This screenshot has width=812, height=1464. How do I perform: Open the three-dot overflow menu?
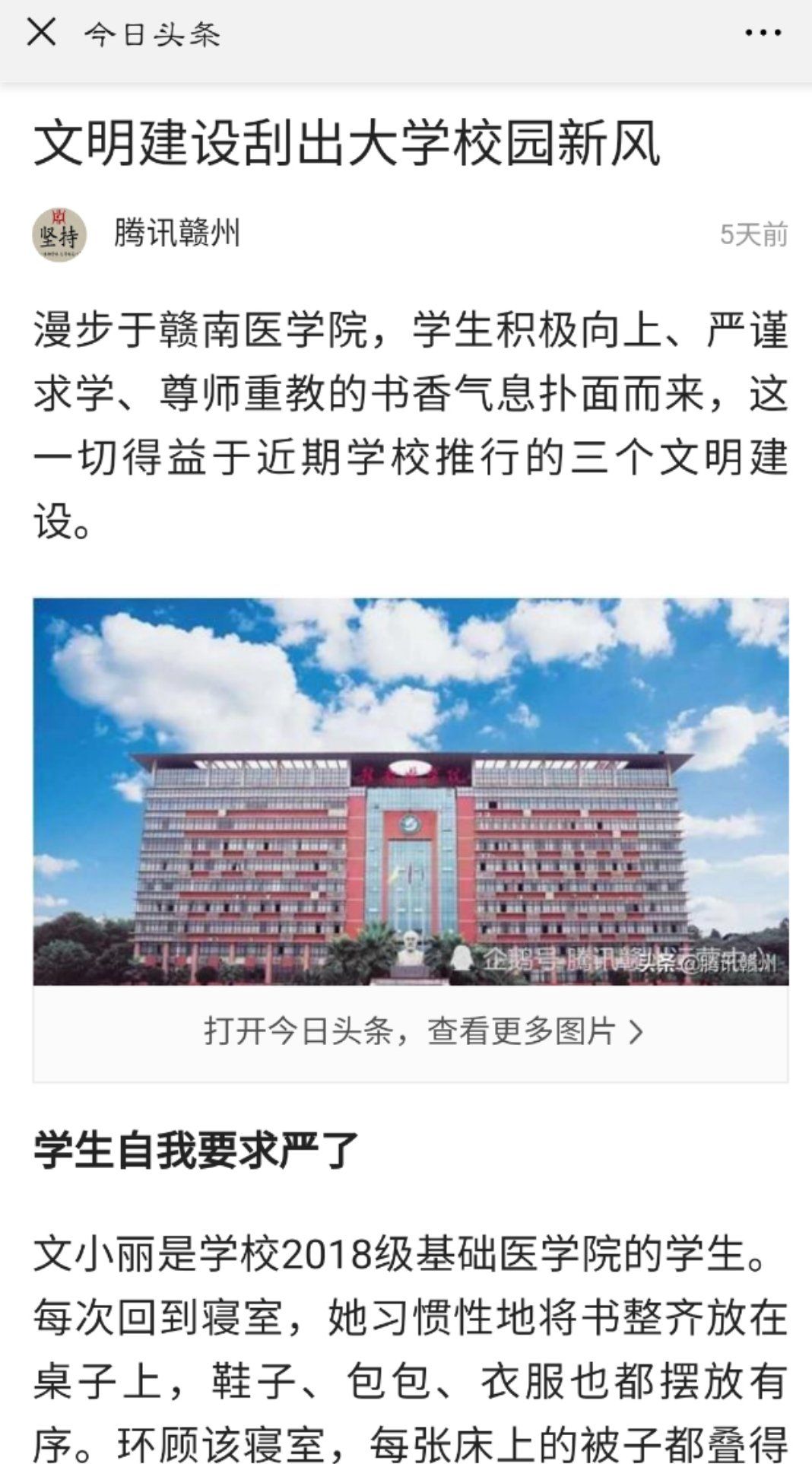tap(763, 33)
